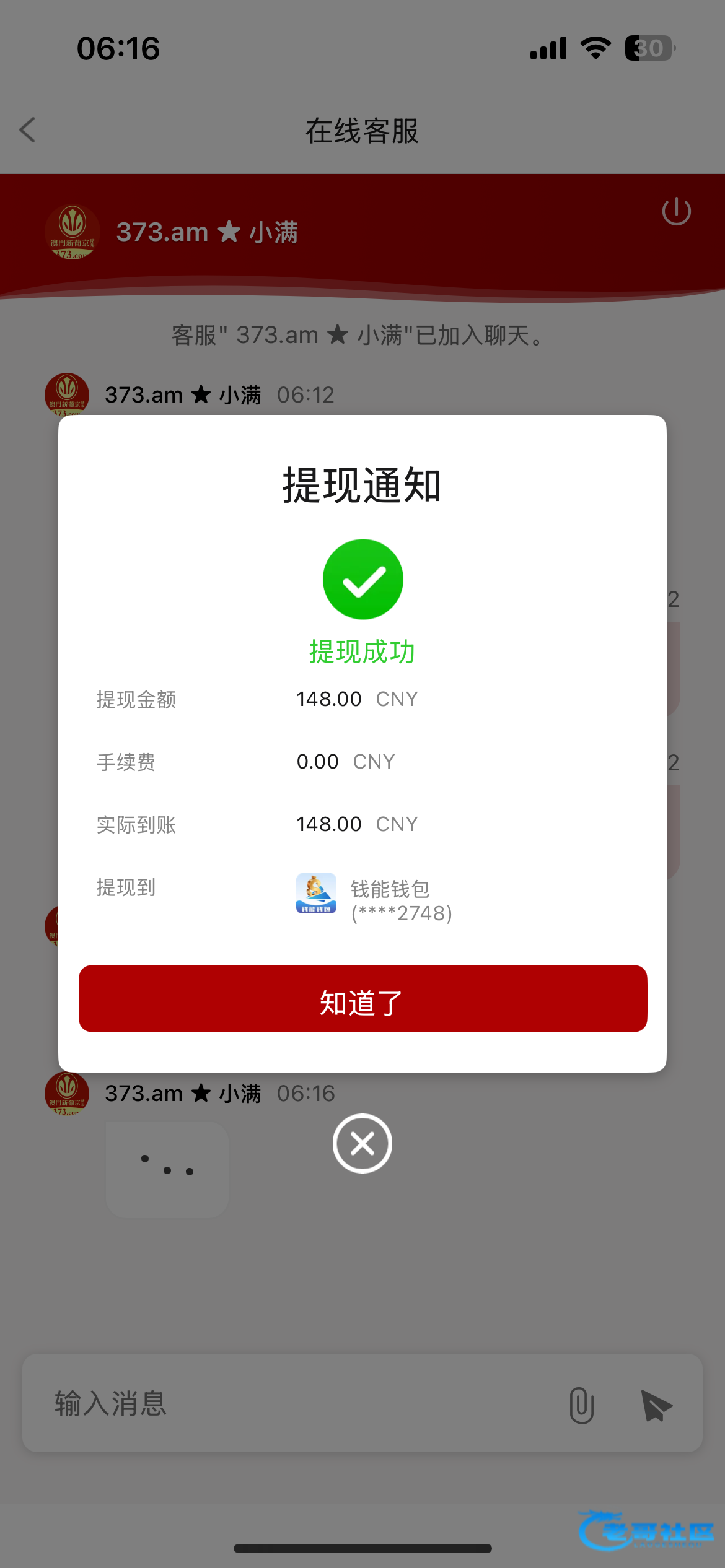The height and width of the screenshot is (1568, 725).
Task: Close the 提现通知 dialog with the X
Action: click(362, 1143)
